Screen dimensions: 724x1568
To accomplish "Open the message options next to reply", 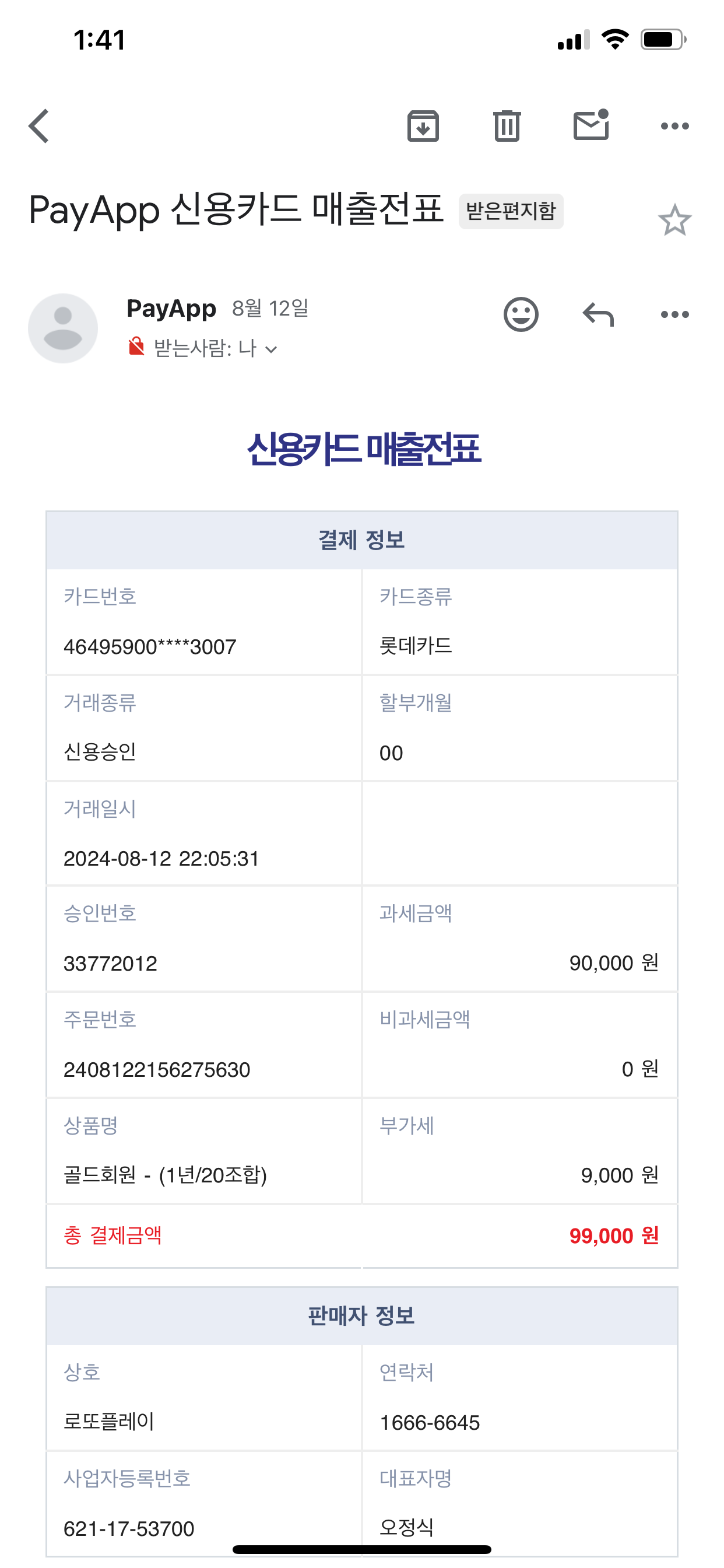I will click(x=674, y=314).
